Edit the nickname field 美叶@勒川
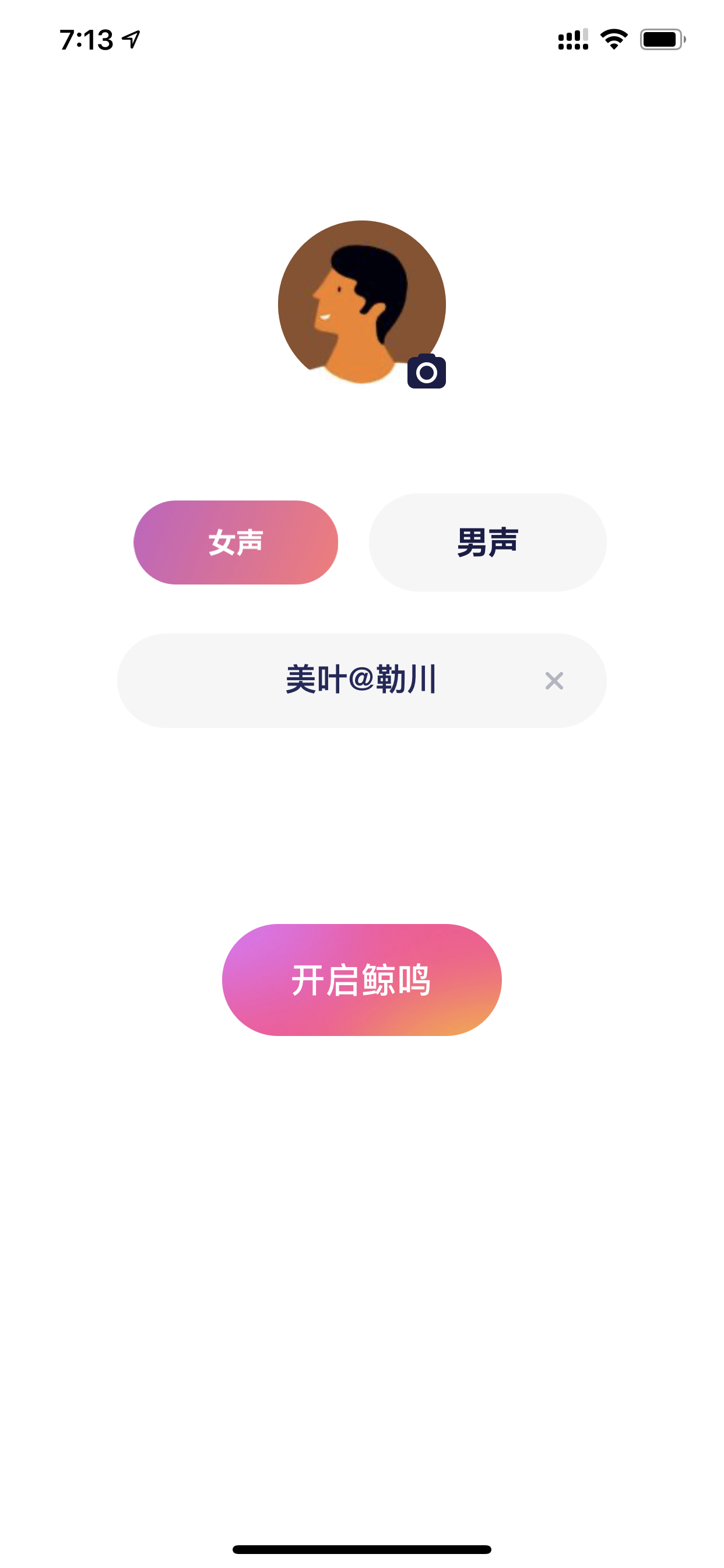The image size is (724, 1568). [x=361, y=680]
